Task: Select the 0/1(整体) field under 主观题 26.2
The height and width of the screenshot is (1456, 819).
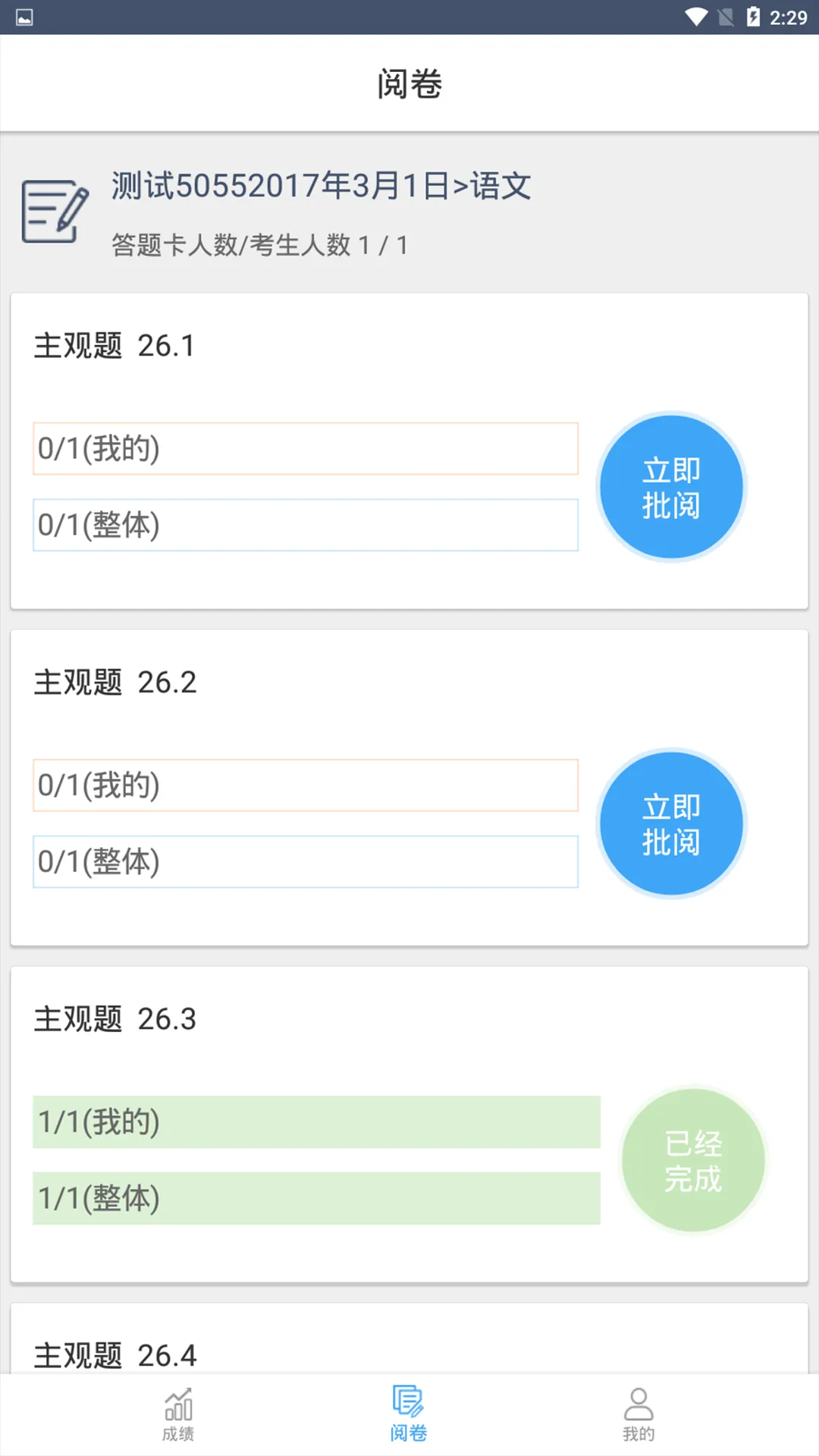Action: pyautogui.click(x=305, y=861)
